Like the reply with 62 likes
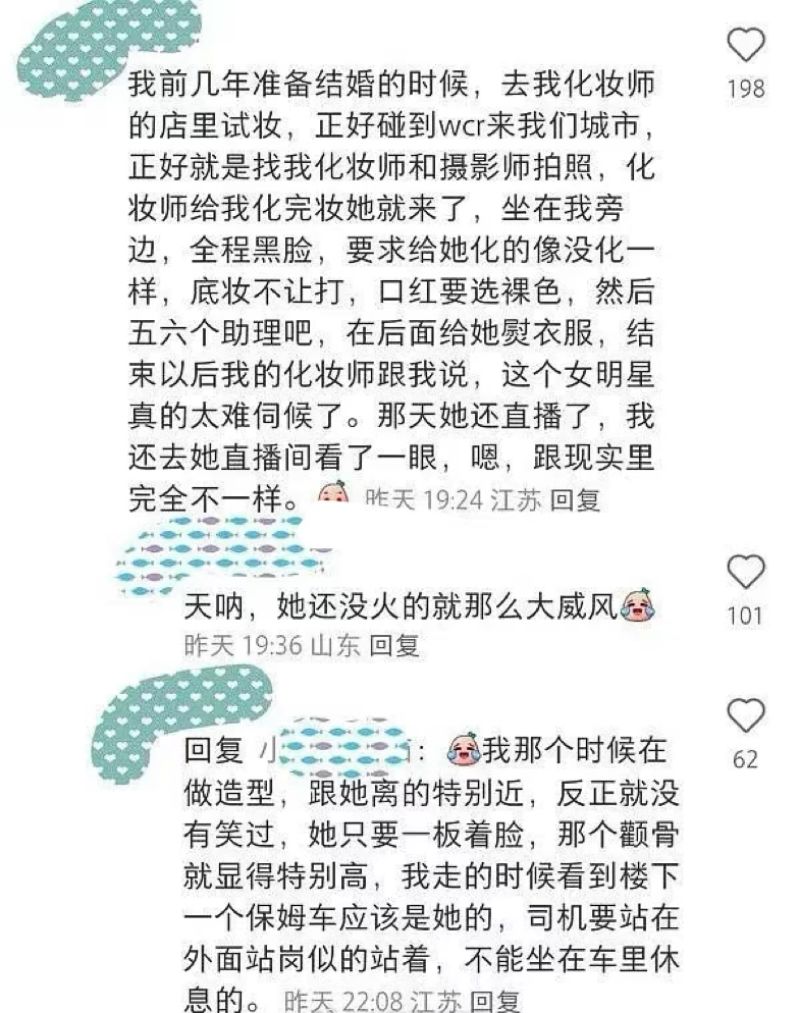Screen dimensions: 800x1013 745,716
